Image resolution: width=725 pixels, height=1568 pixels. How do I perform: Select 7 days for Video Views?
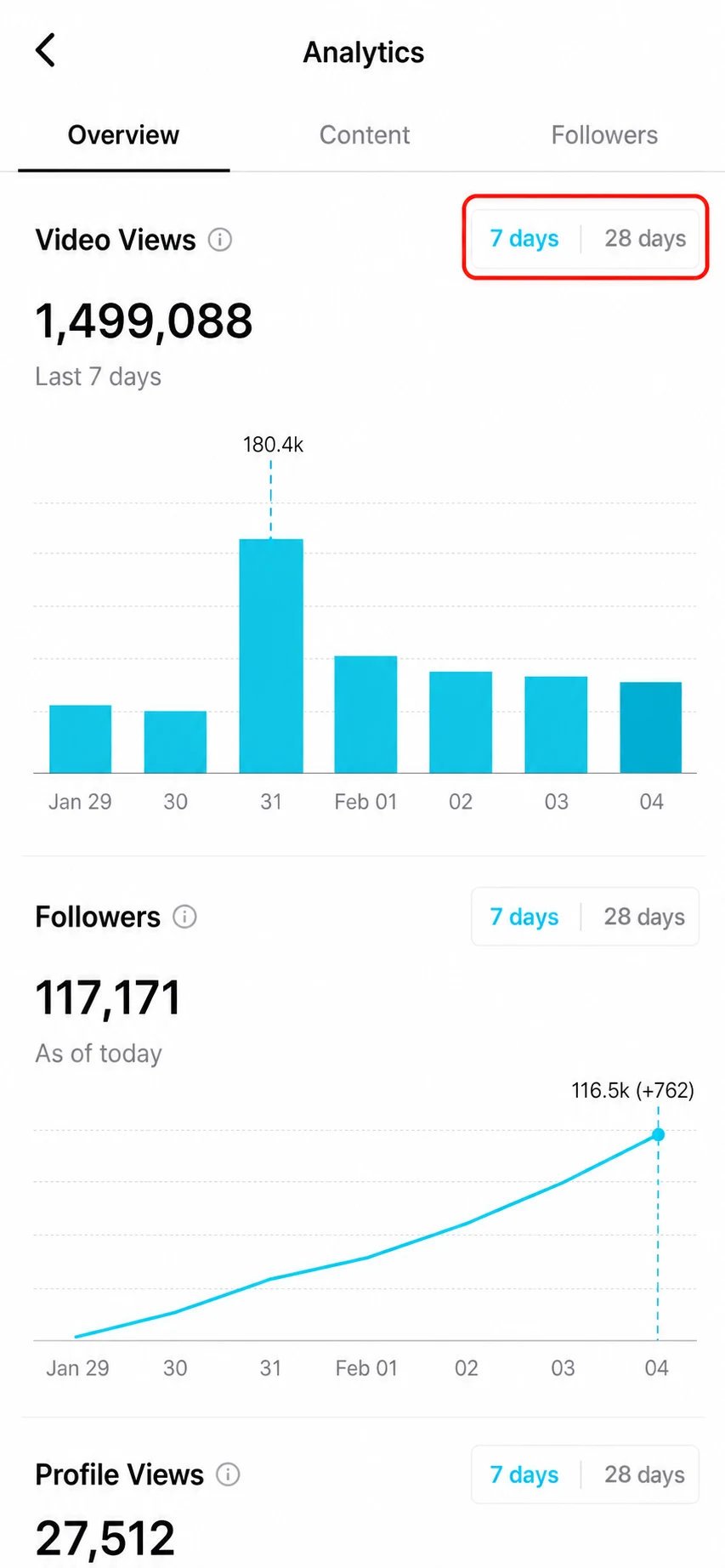pyautogui.click(x=524, y=239)
